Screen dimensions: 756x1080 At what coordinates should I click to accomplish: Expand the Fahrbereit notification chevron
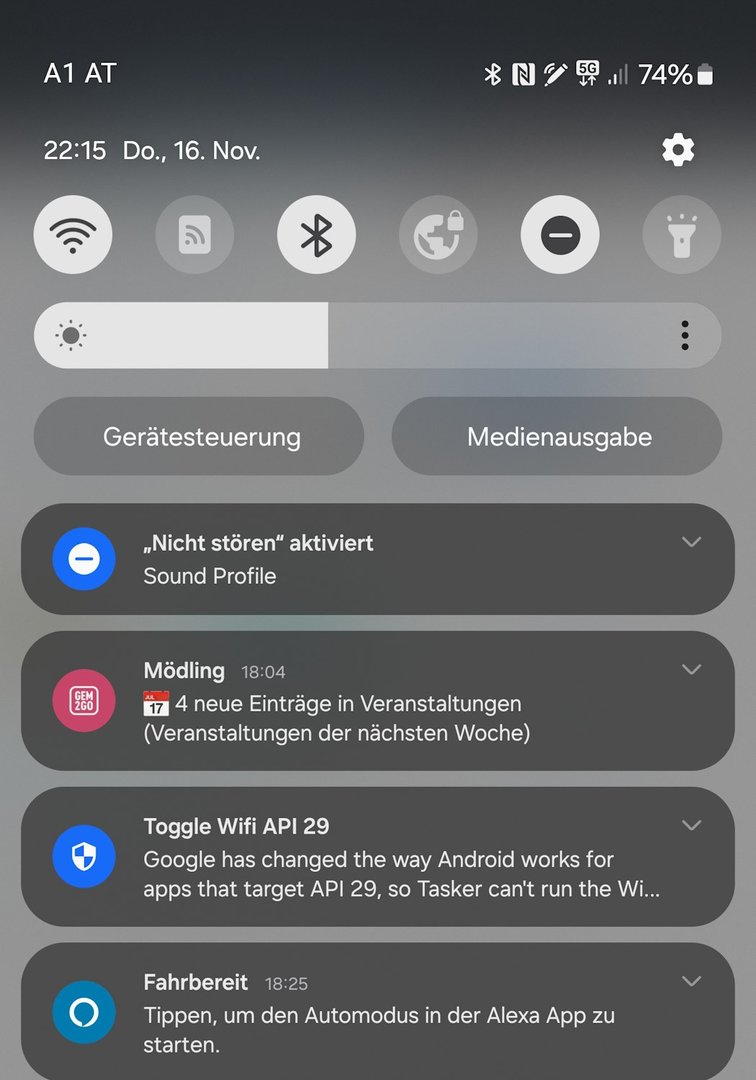(691, 981)
